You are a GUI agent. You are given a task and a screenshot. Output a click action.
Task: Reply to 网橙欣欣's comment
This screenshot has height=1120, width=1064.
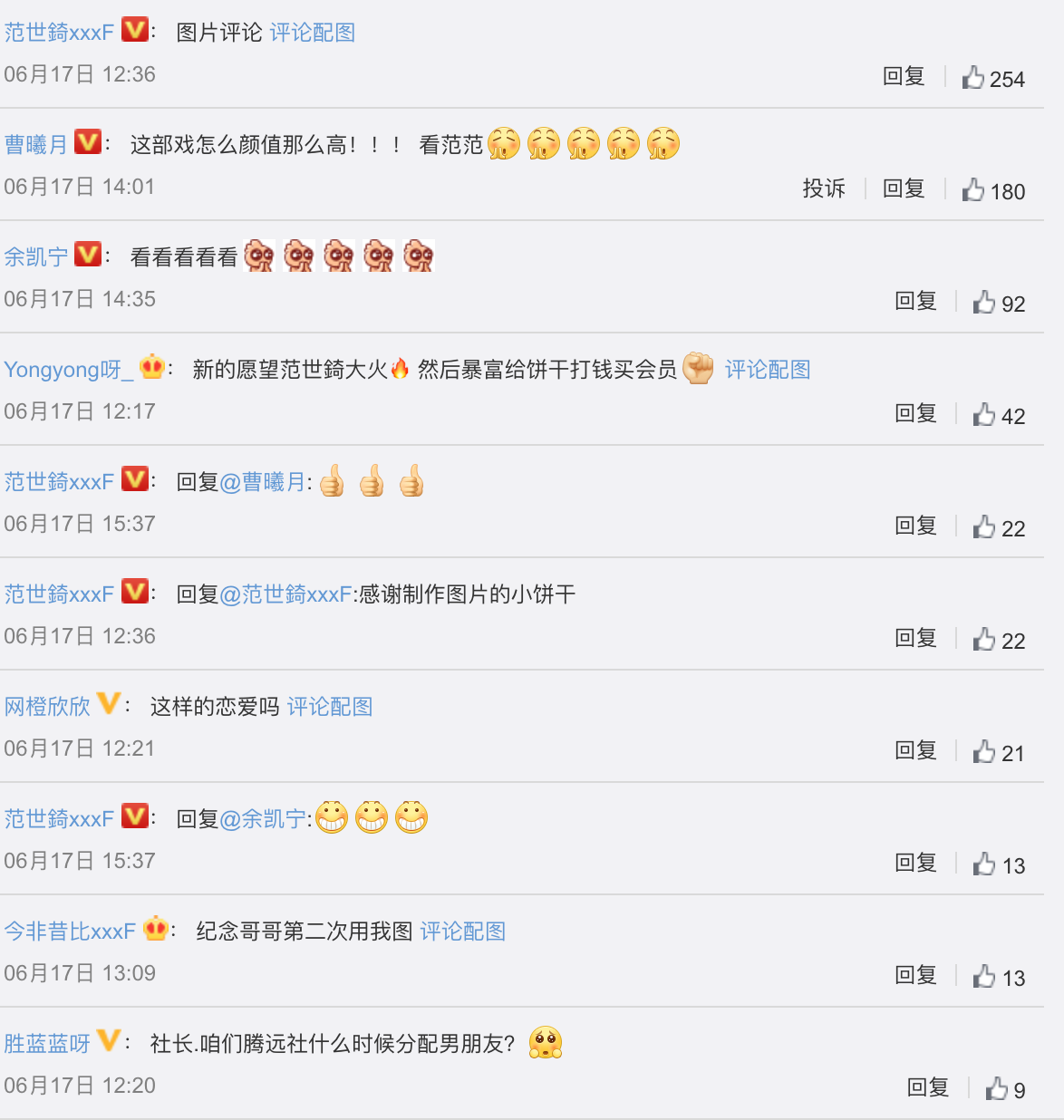pyautogui.click(x=914, y=750)
